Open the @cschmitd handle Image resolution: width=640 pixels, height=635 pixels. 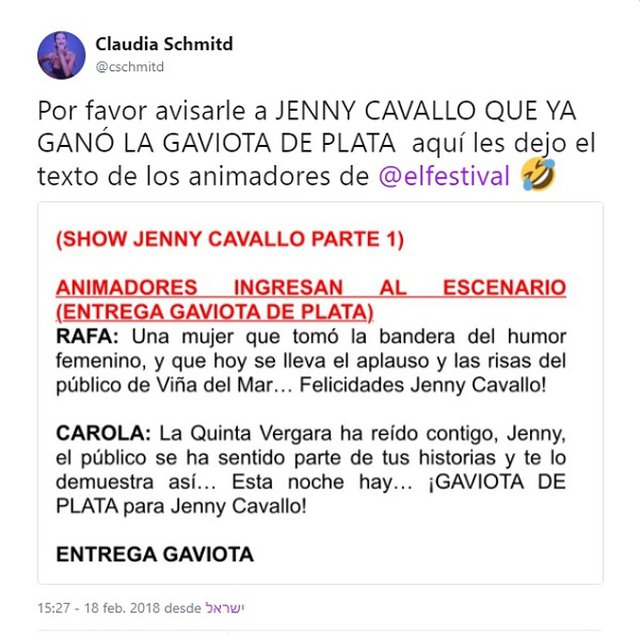129,66
